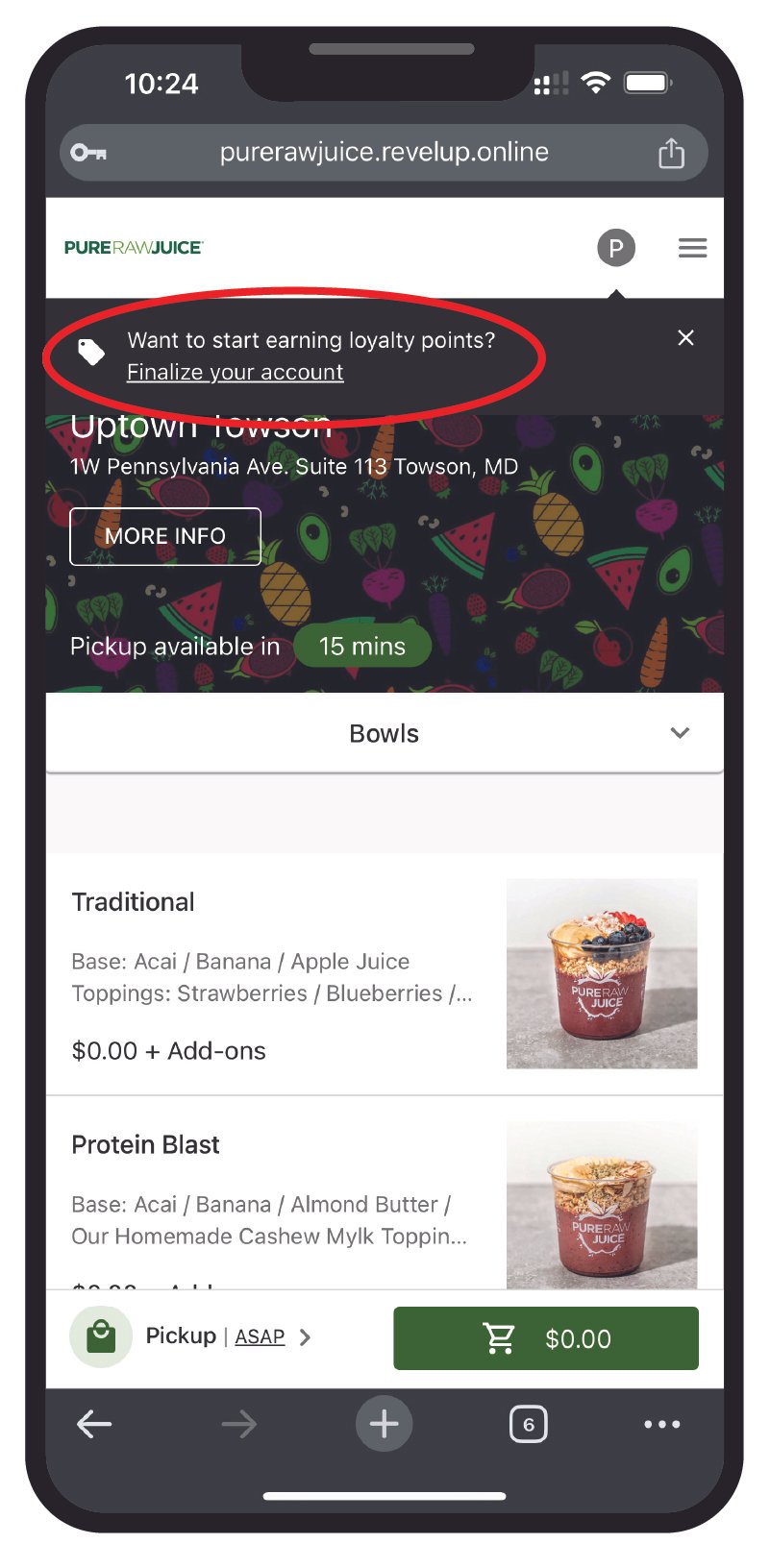Open the browser share icon
The height and width of the screenshot is (1568, 770).
coord(671,154)
